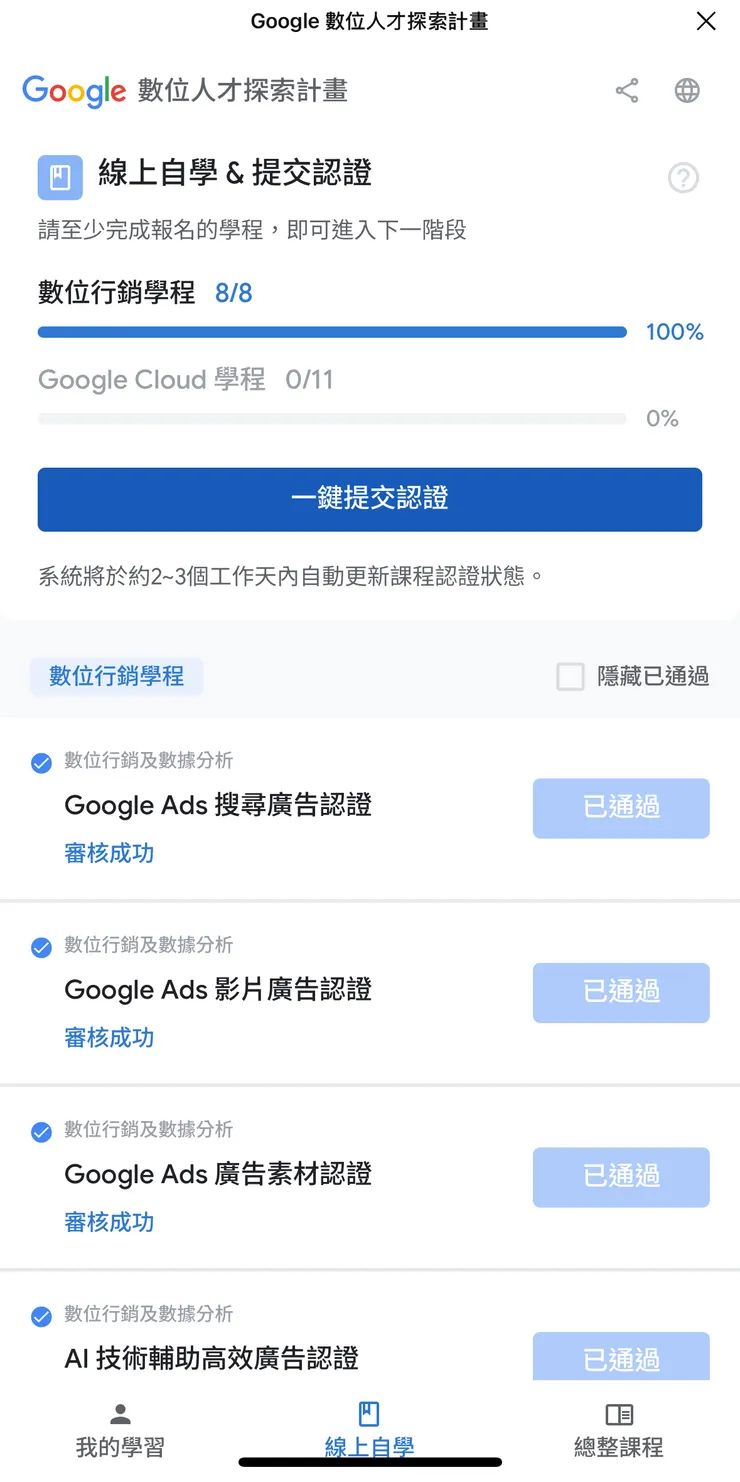
Task: Click the help question mark icon
Action: 683,178
